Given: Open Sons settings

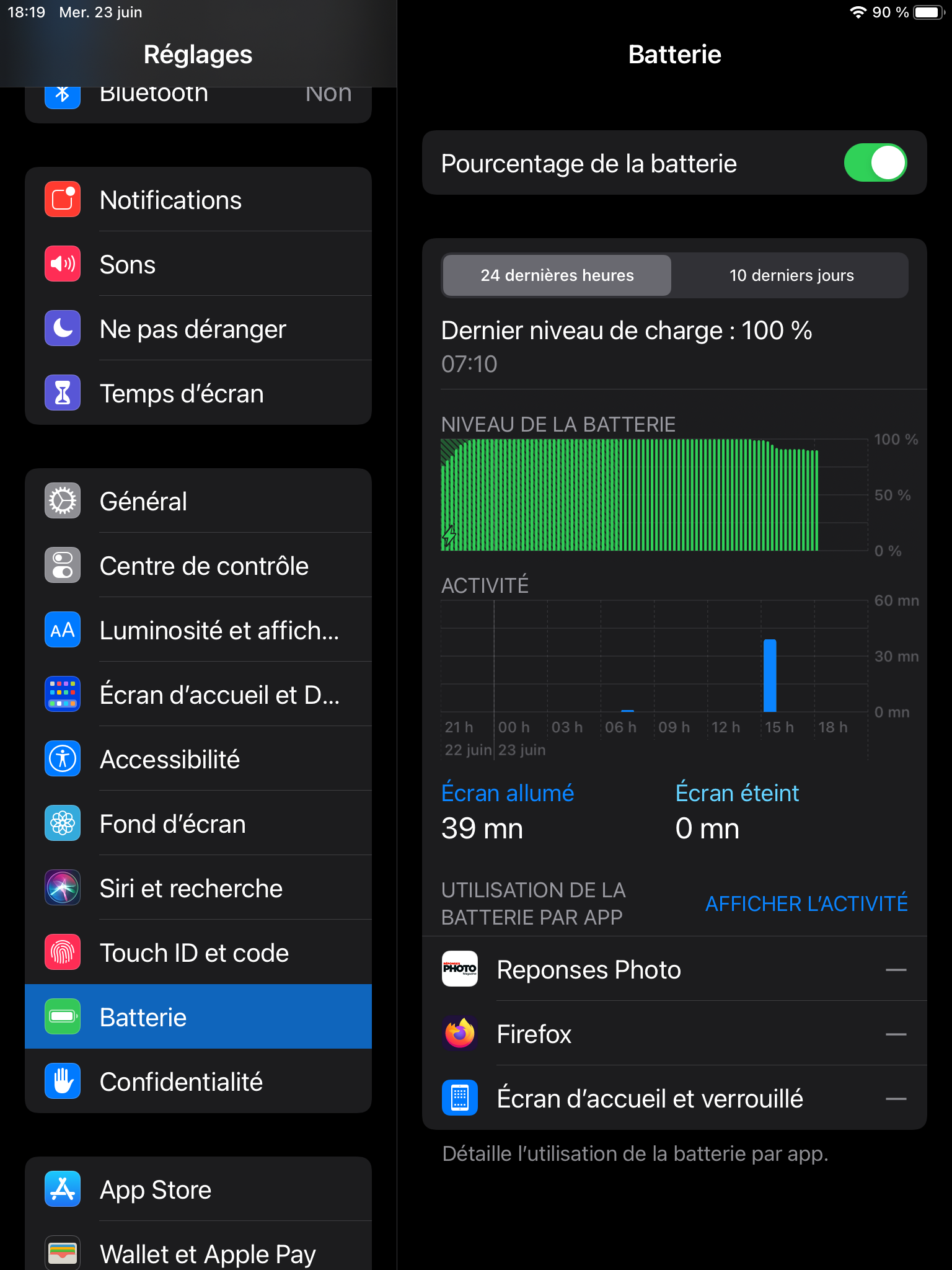Looking at the screenshot, I should pyautogui.click(x=198, y=264).
